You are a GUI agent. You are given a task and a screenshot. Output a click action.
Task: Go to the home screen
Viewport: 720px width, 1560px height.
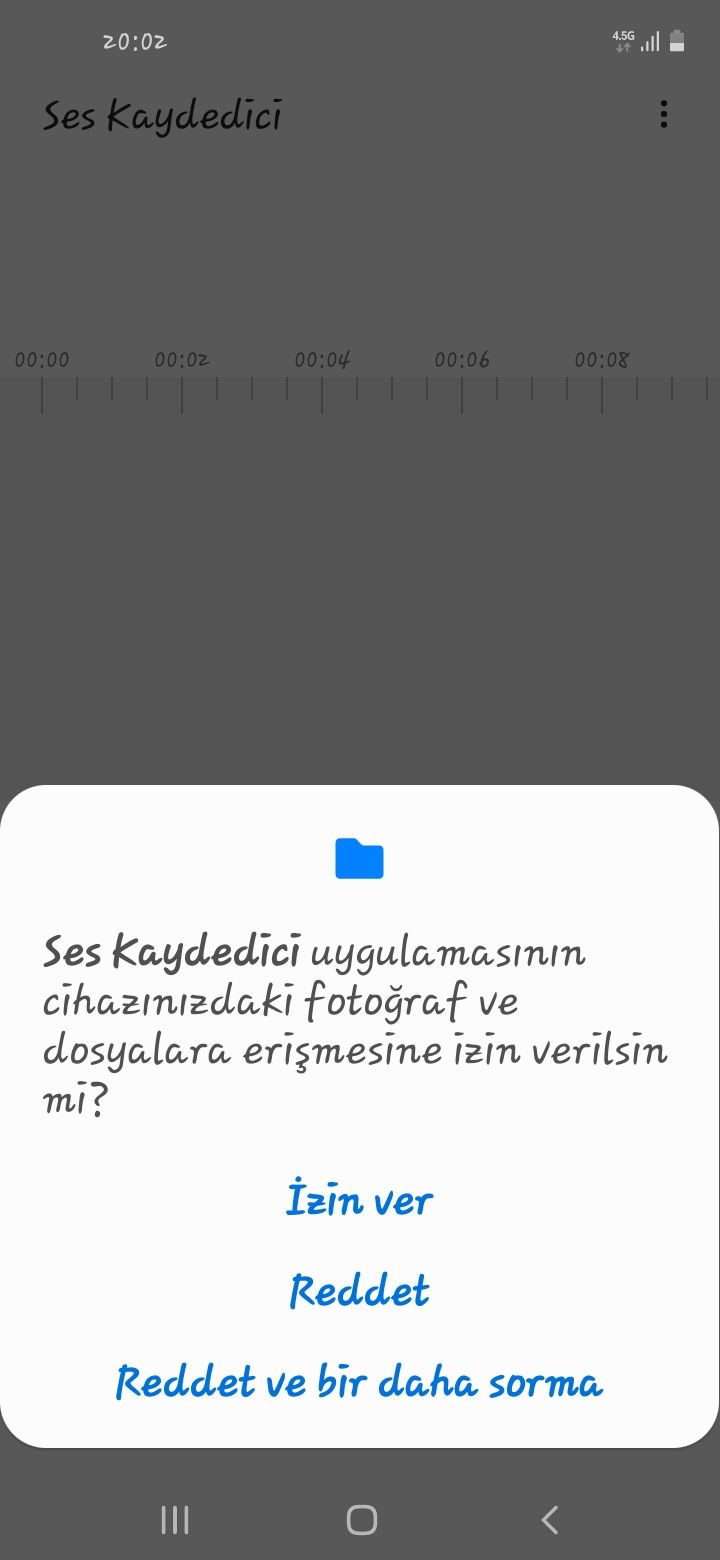coord(361,1520)
